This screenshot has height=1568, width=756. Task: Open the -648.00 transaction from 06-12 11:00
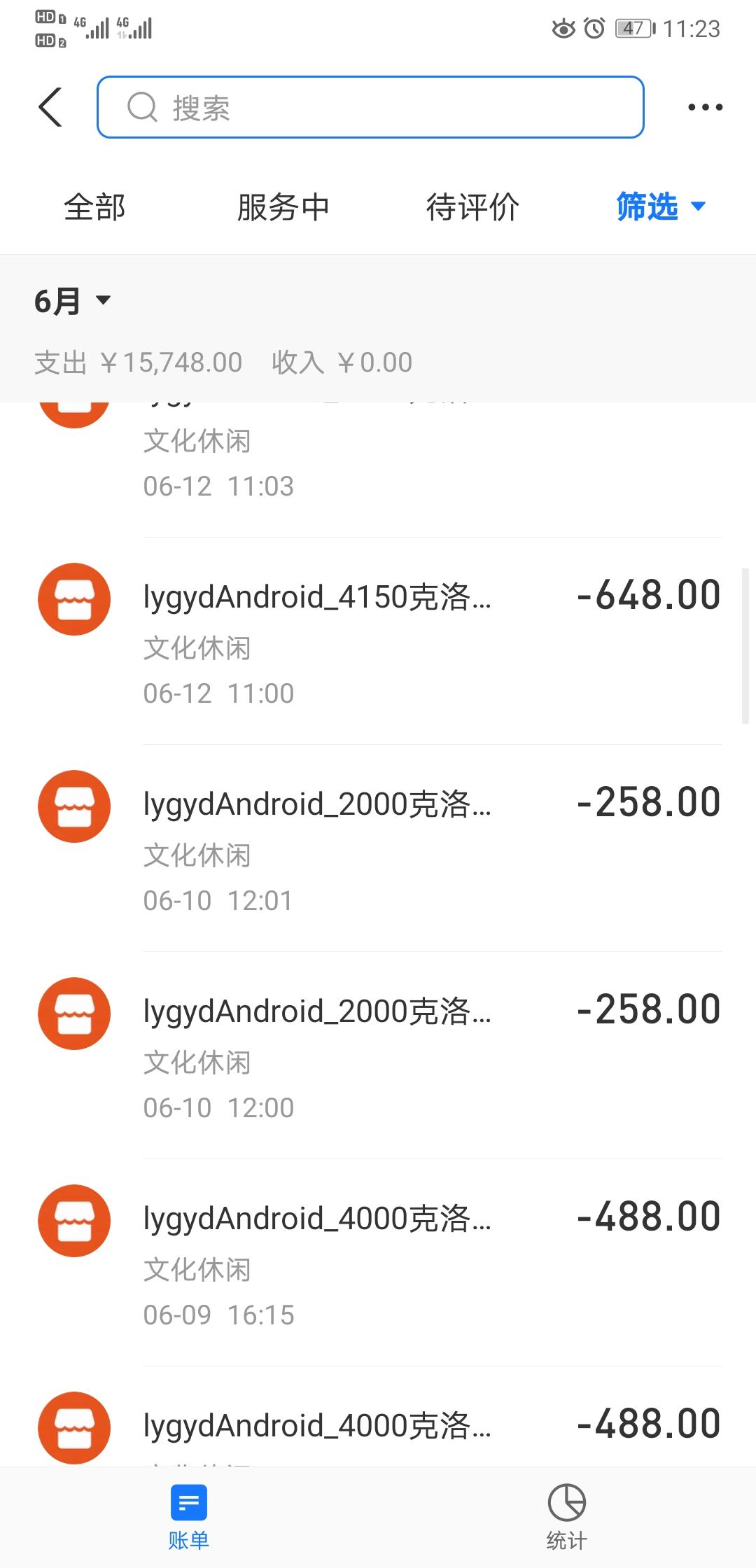click(378, 641)
